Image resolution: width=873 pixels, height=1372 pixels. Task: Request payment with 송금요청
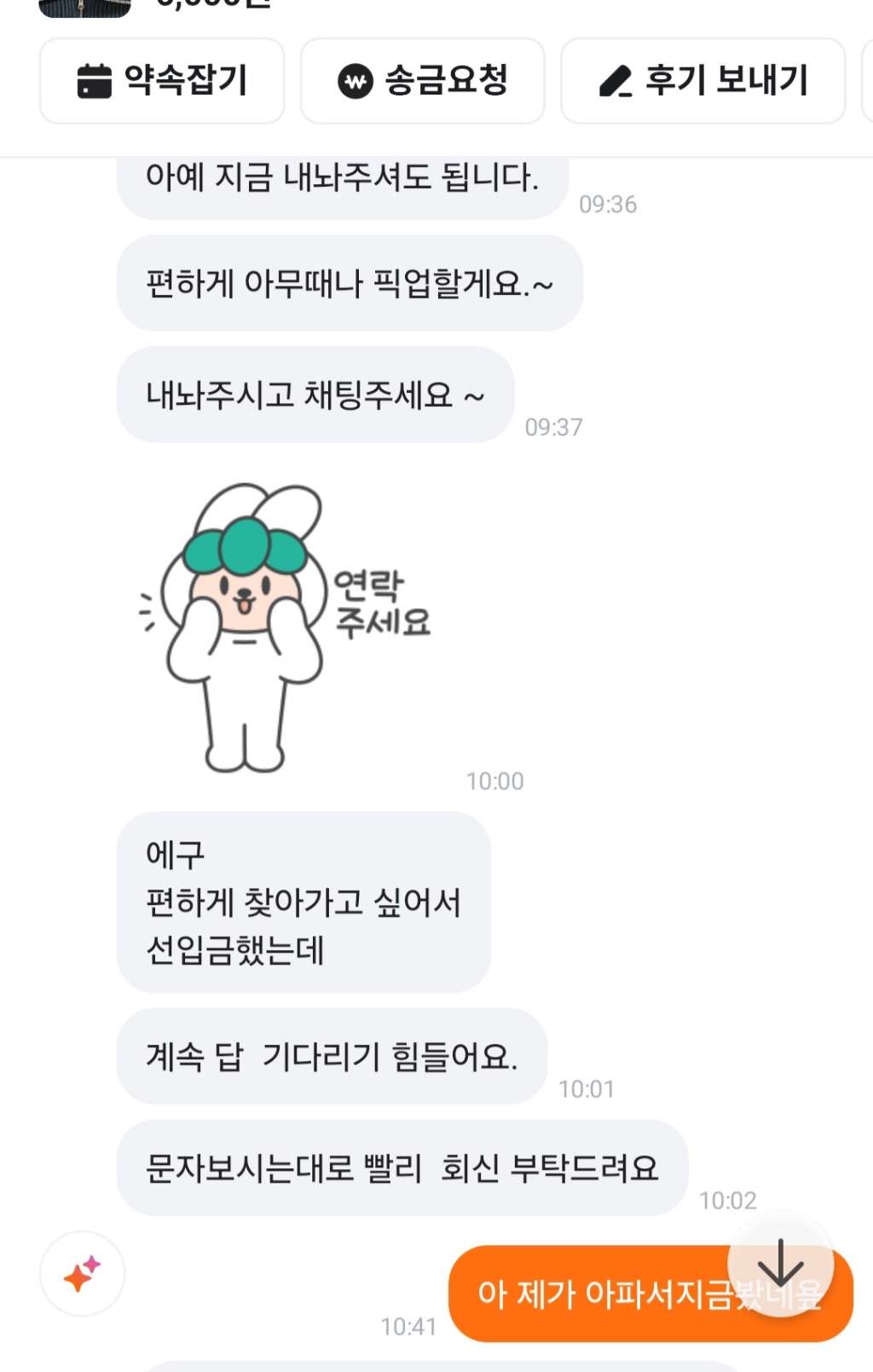423,81
